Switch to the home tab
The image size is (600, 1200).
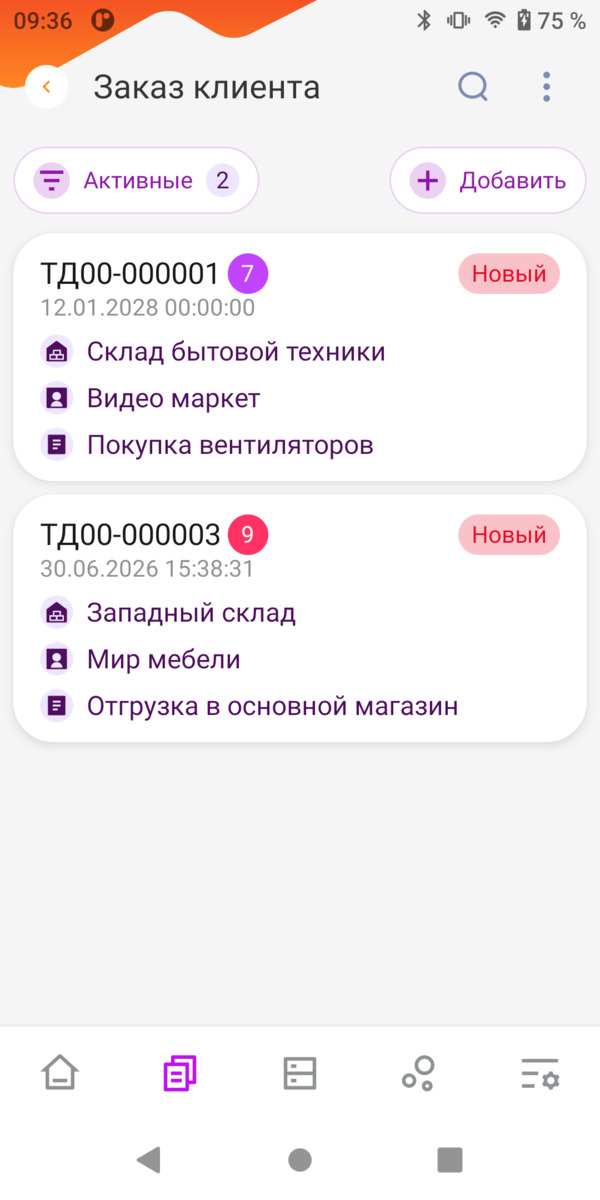tap(60, 1074)
